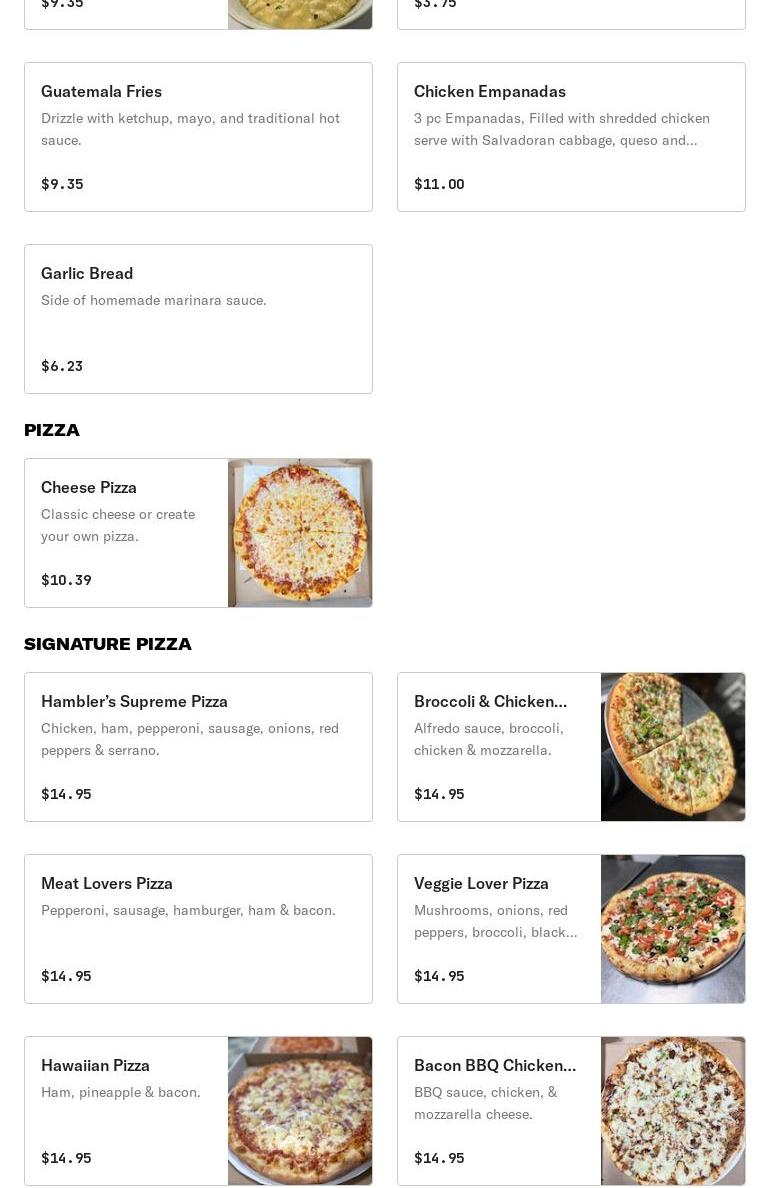770x1188 pixels.
Task: Select Broccoli & Chicken pizza card
Action: (x=571, y=747)
